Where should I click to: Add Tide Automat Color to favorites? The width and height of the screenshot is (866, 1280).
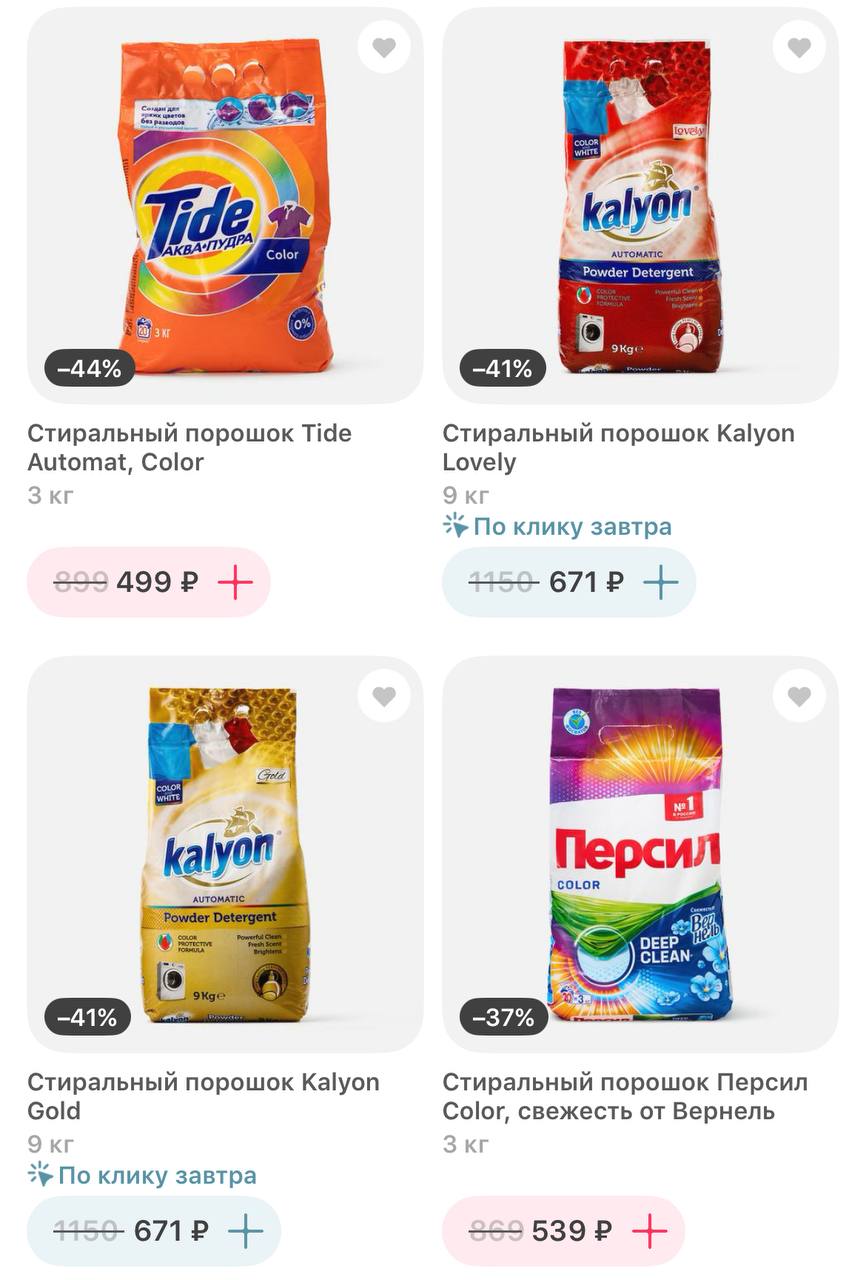(384, 47)
